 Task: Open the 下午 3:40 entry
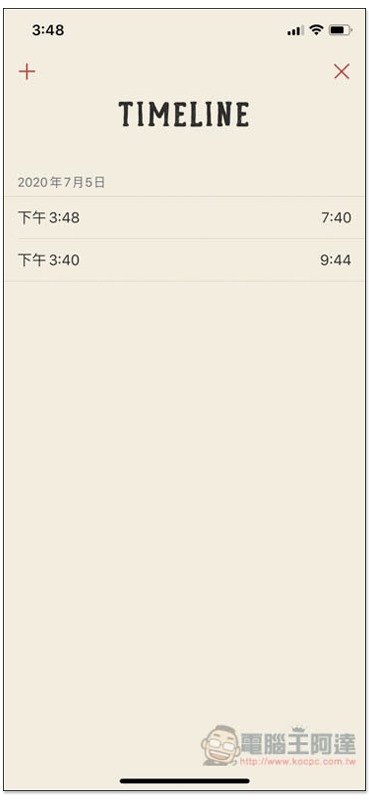pyautogui.click(x=184, y=260)
